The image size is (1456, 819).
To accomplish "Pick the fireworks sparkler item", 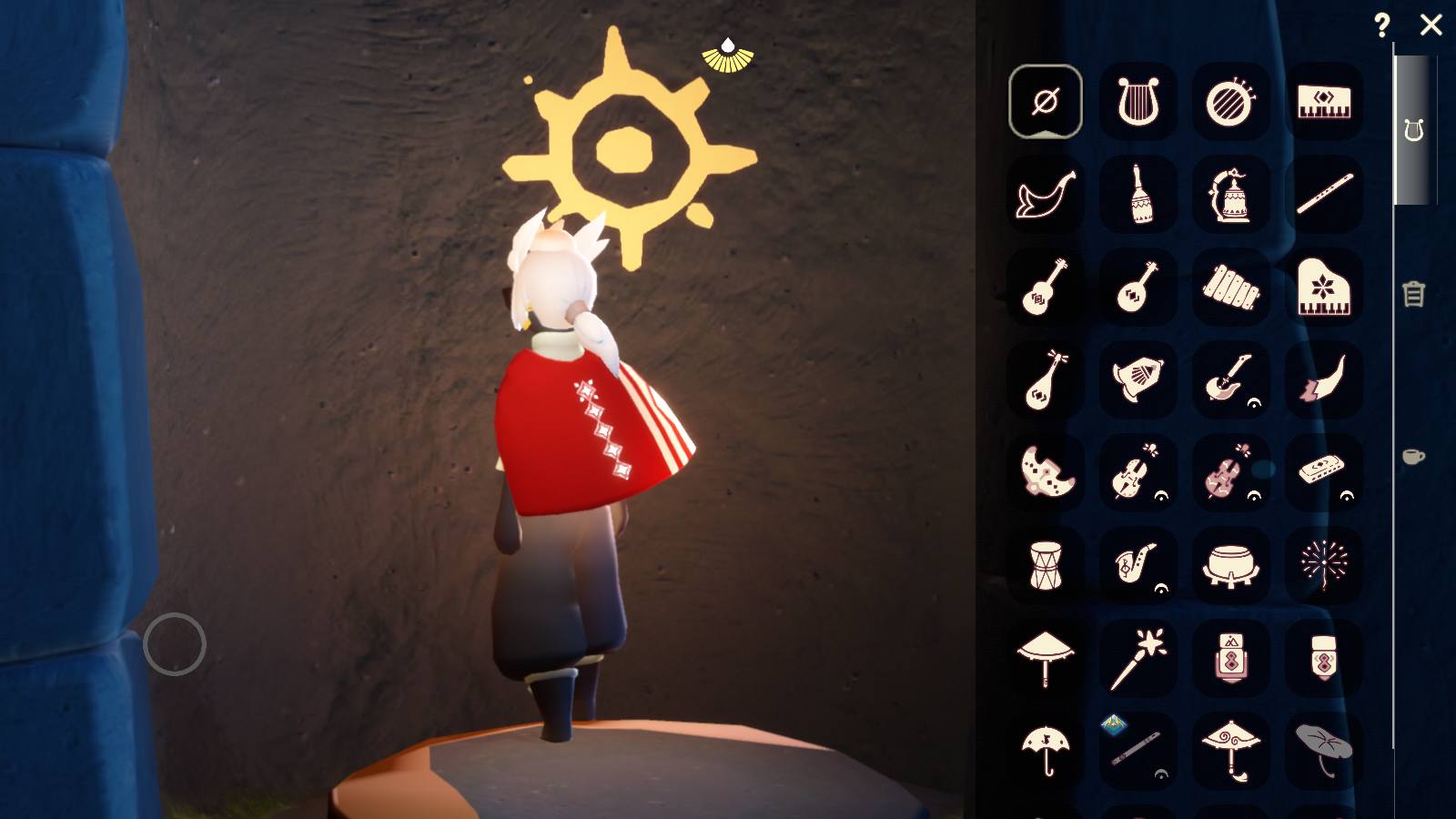I will tap(1323, 565).
